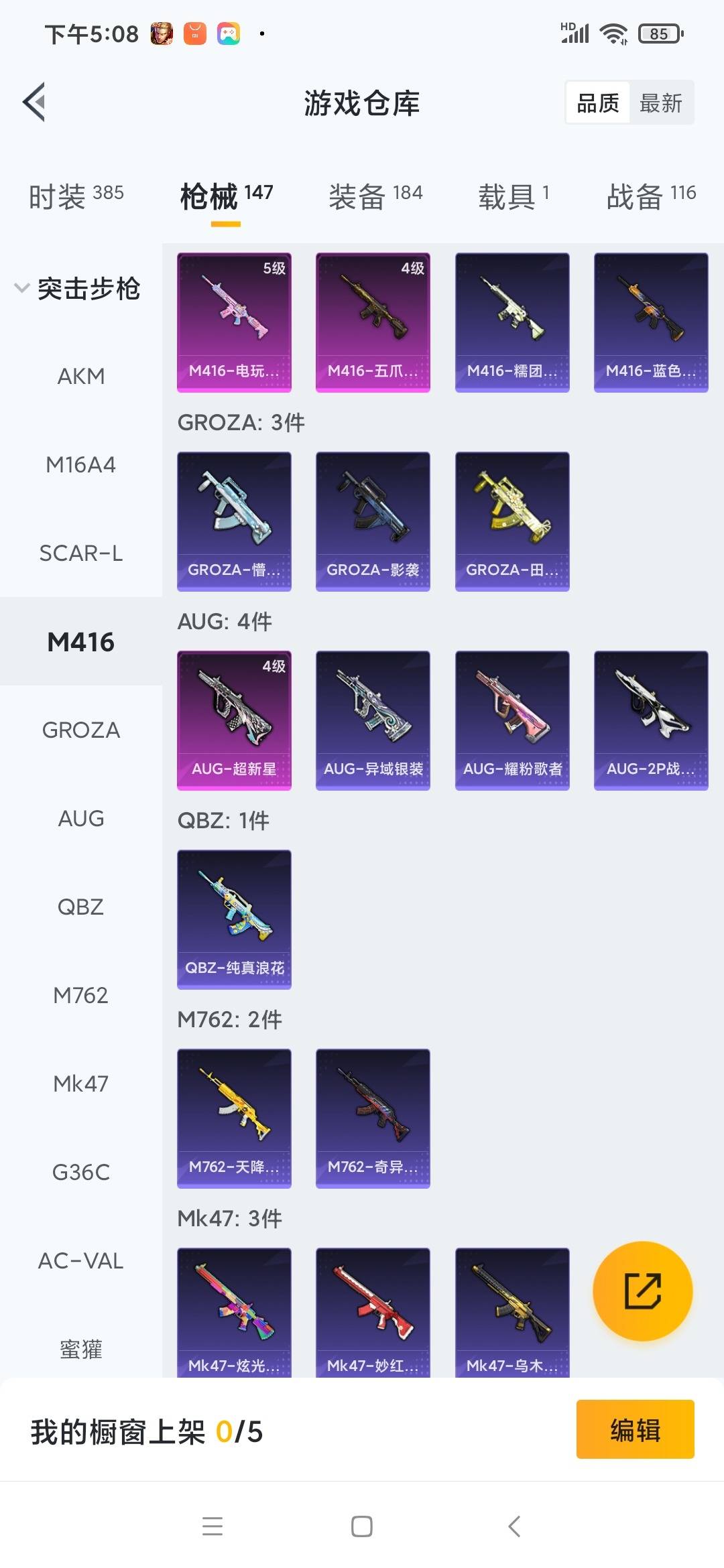View the GROZA-影袭 skin card
The height and width of the screenshot is (1568, 724).
[x=373, y=521]
